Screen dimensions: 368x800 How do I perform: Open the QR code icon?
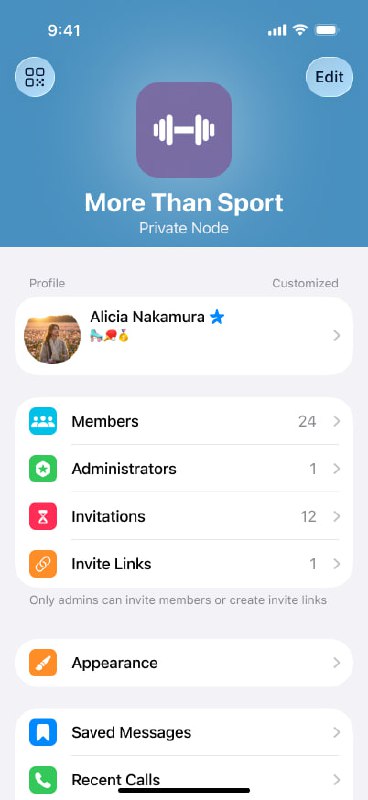point(35,77)
